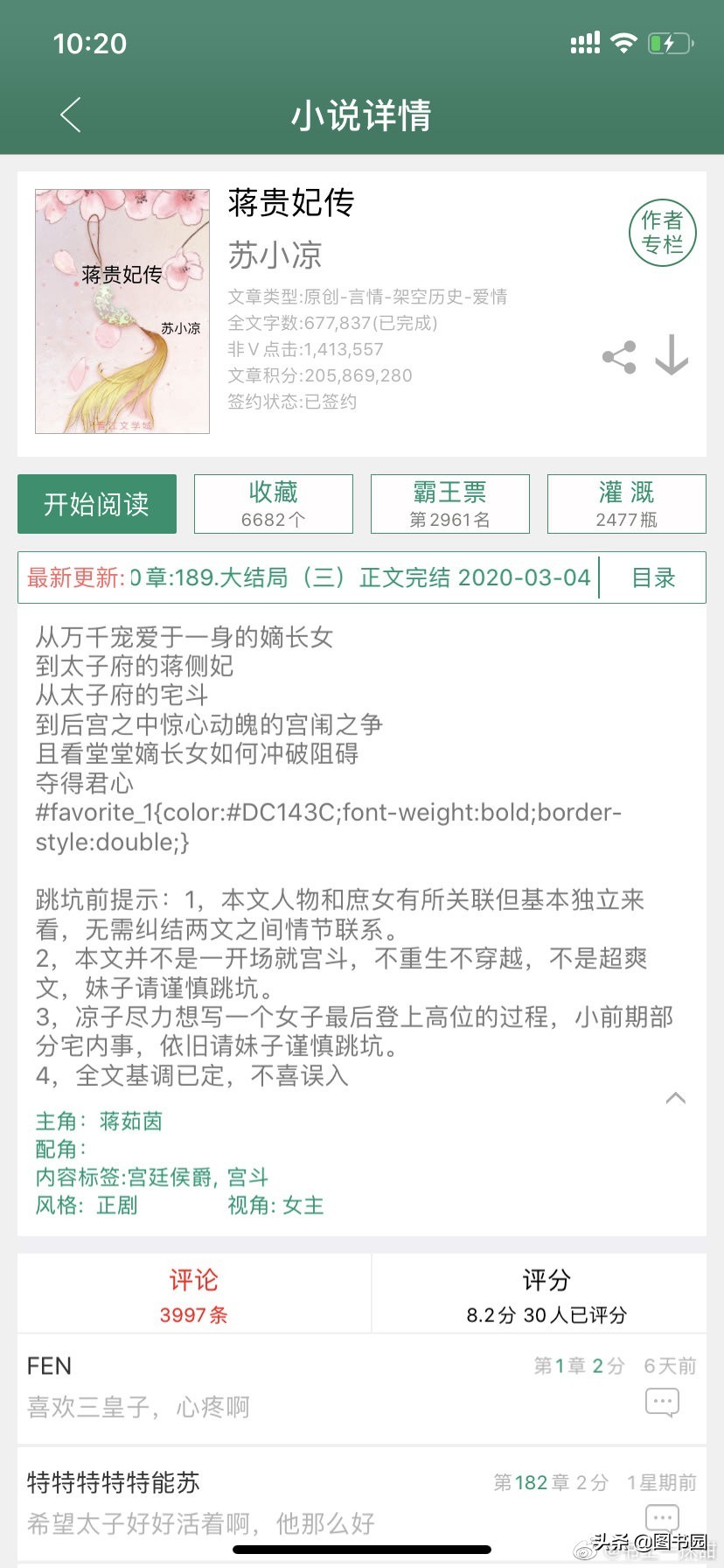Reply to FEN's comment
The image size is (724, 1568).
tap(662, 1403)
